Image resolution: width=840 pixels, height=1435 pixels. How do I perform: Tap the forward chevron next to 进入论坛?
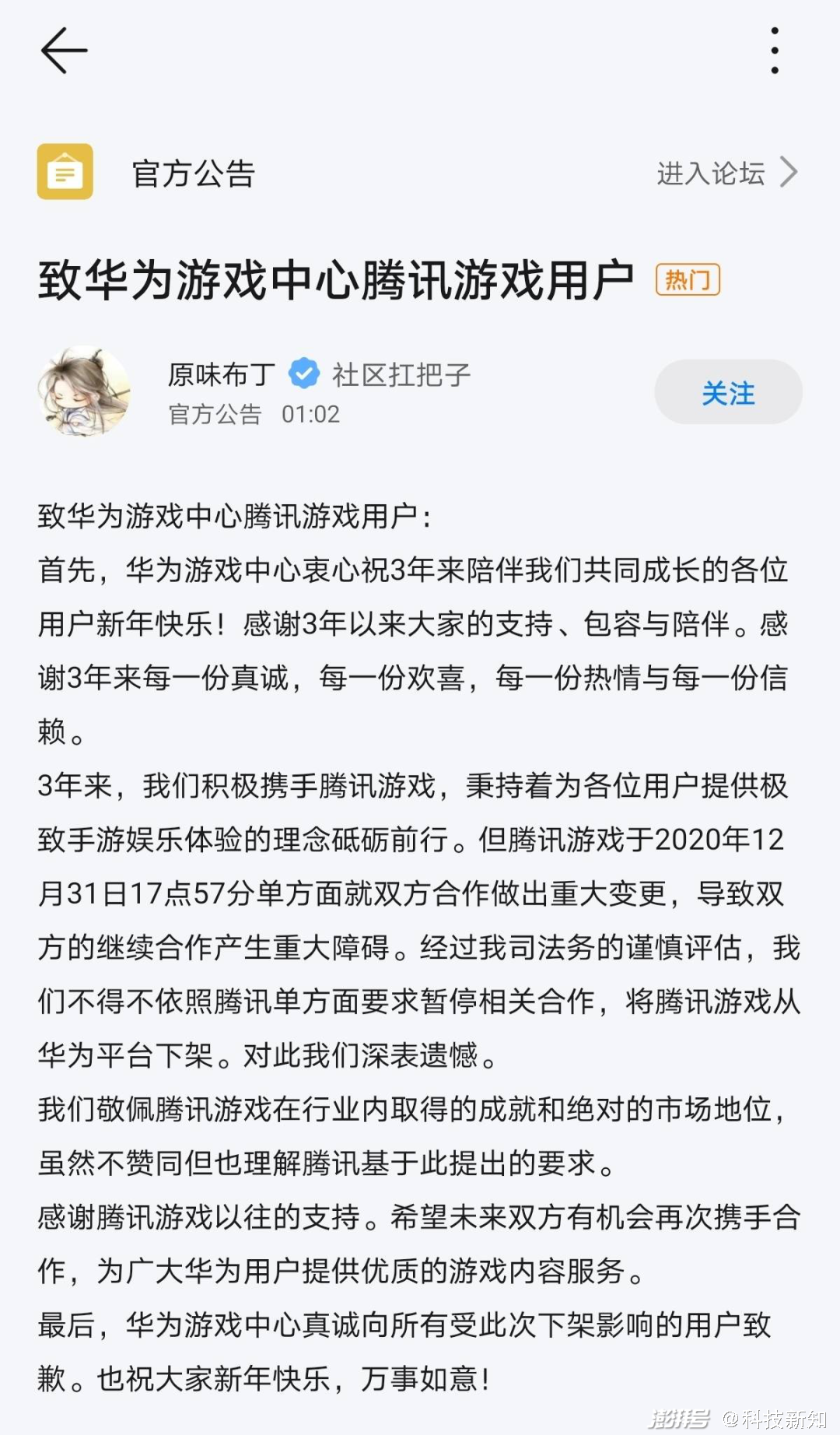click(x=789, y=173)
